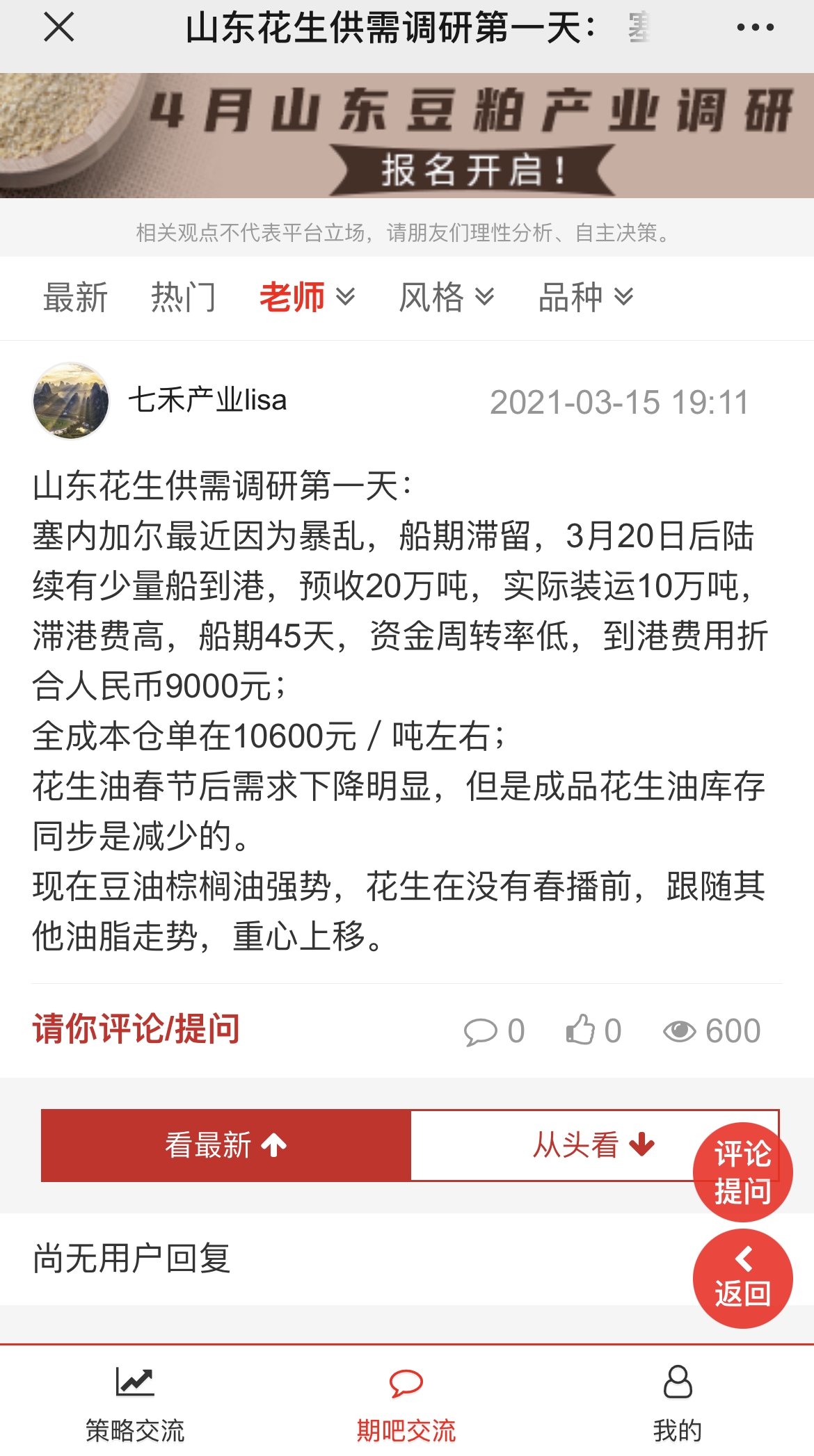
Task: Close the page with the X icon
Action: point(58,28)
